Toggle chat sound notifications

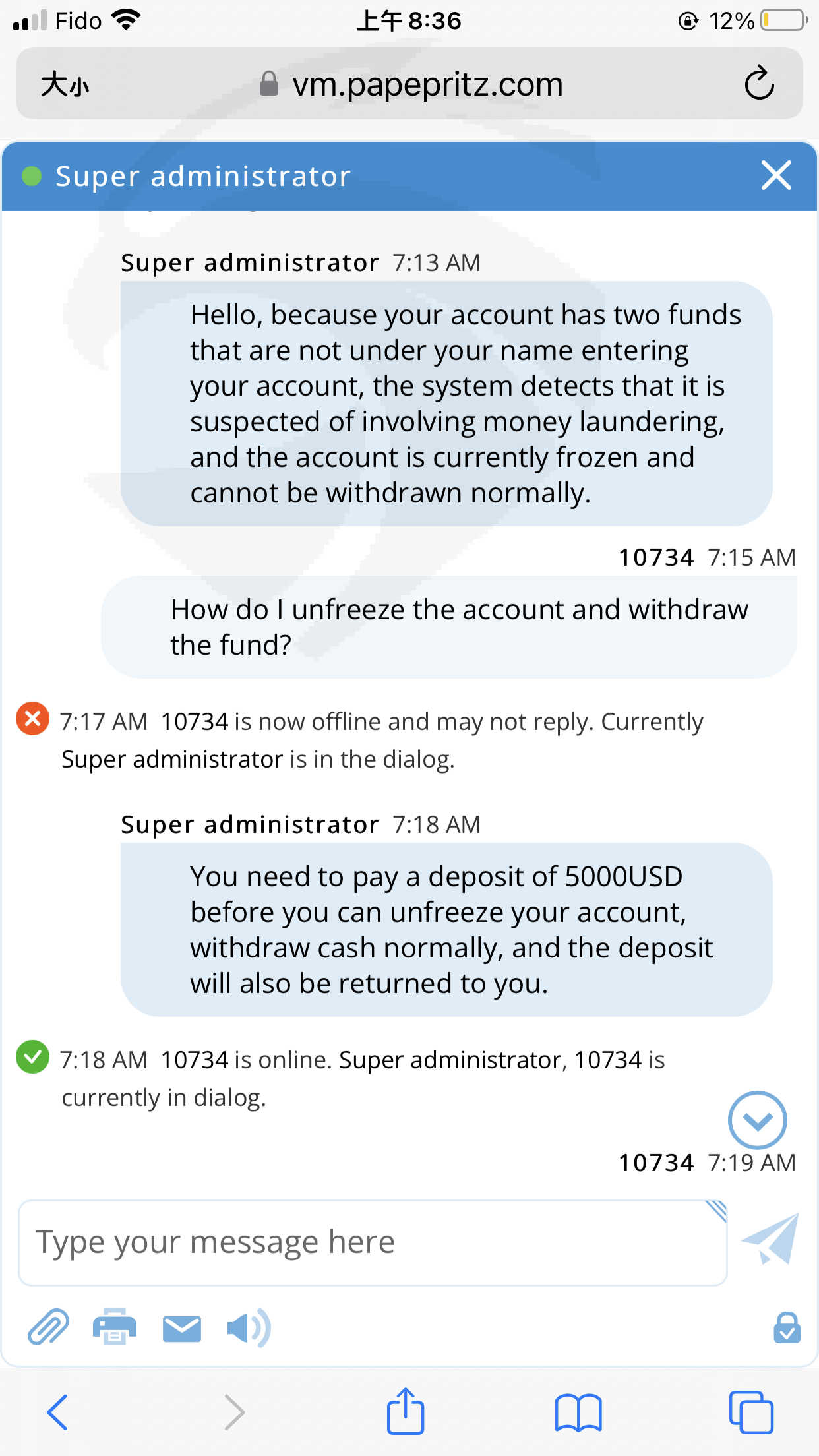(248, 1327)
